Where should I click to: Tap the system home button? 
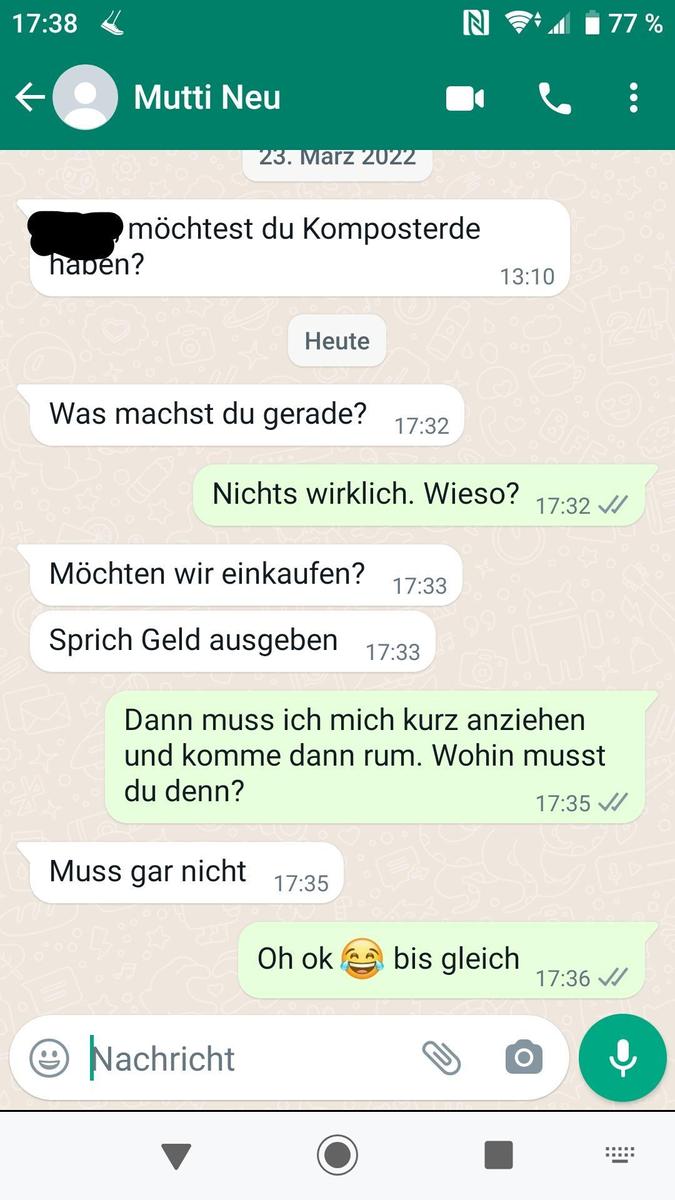coord(337,1155)
